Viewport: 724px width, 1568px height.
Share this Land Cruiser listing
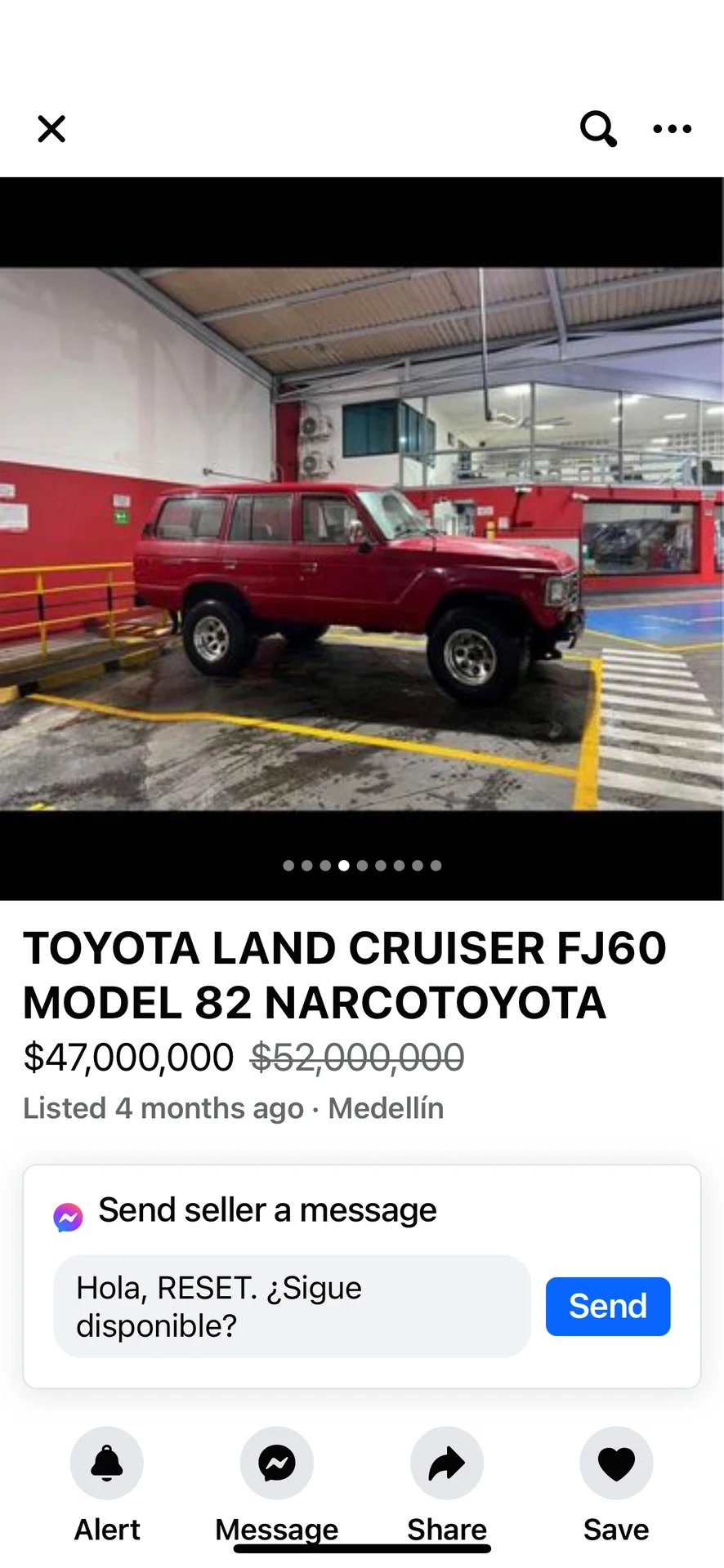[447, 1463]
